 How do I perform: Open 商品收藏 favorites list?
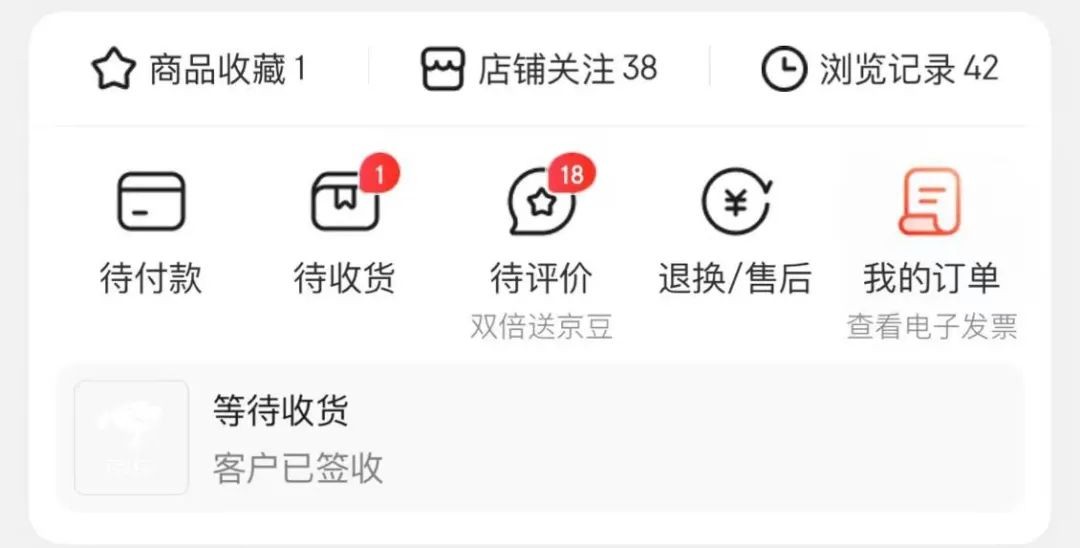click(199, 69)
